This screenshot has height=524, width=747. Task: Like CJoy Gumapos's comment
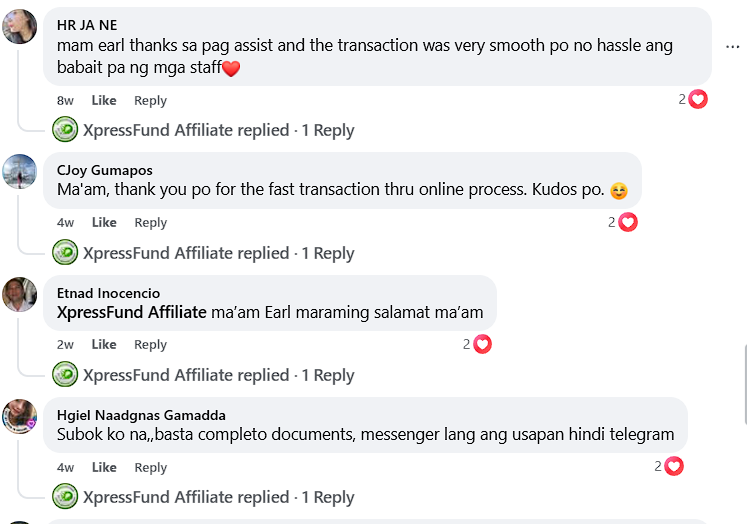click(104, 222)
